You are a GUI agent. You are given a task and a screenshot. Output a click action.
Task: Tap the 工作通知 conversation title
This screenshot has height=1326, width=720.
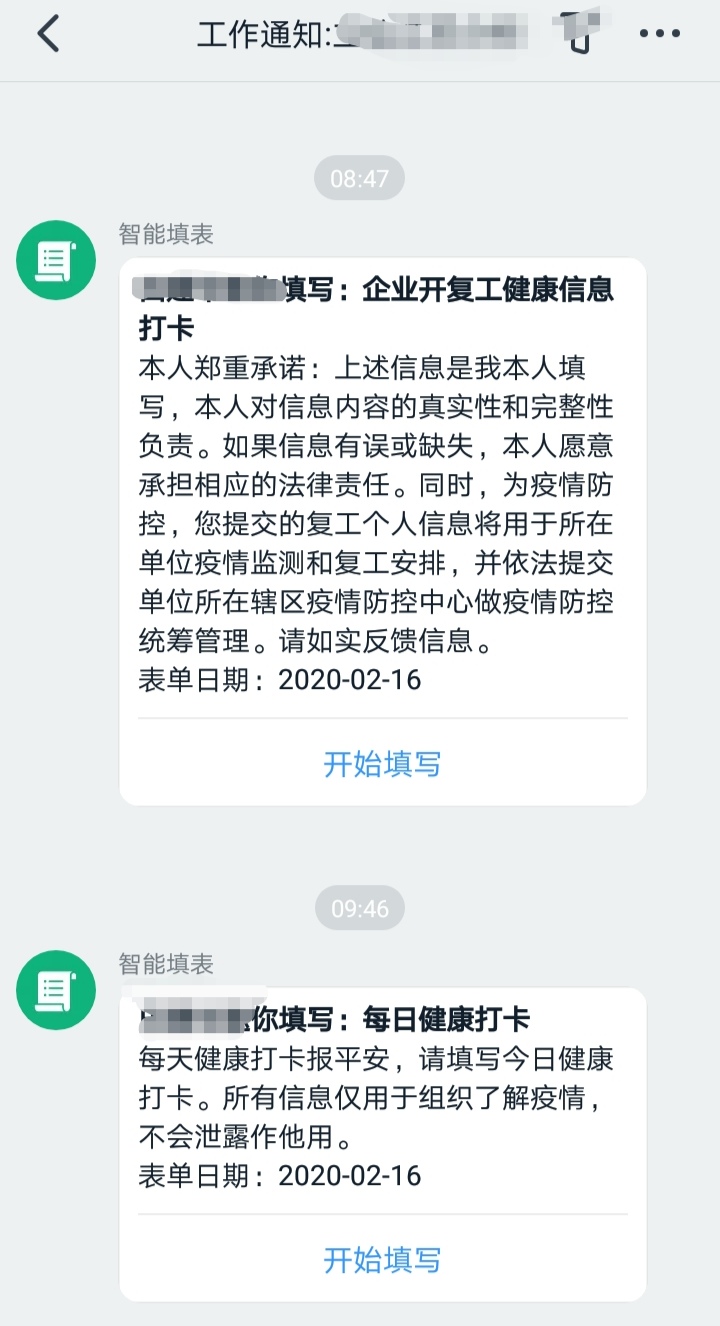[x=250, y=33]
